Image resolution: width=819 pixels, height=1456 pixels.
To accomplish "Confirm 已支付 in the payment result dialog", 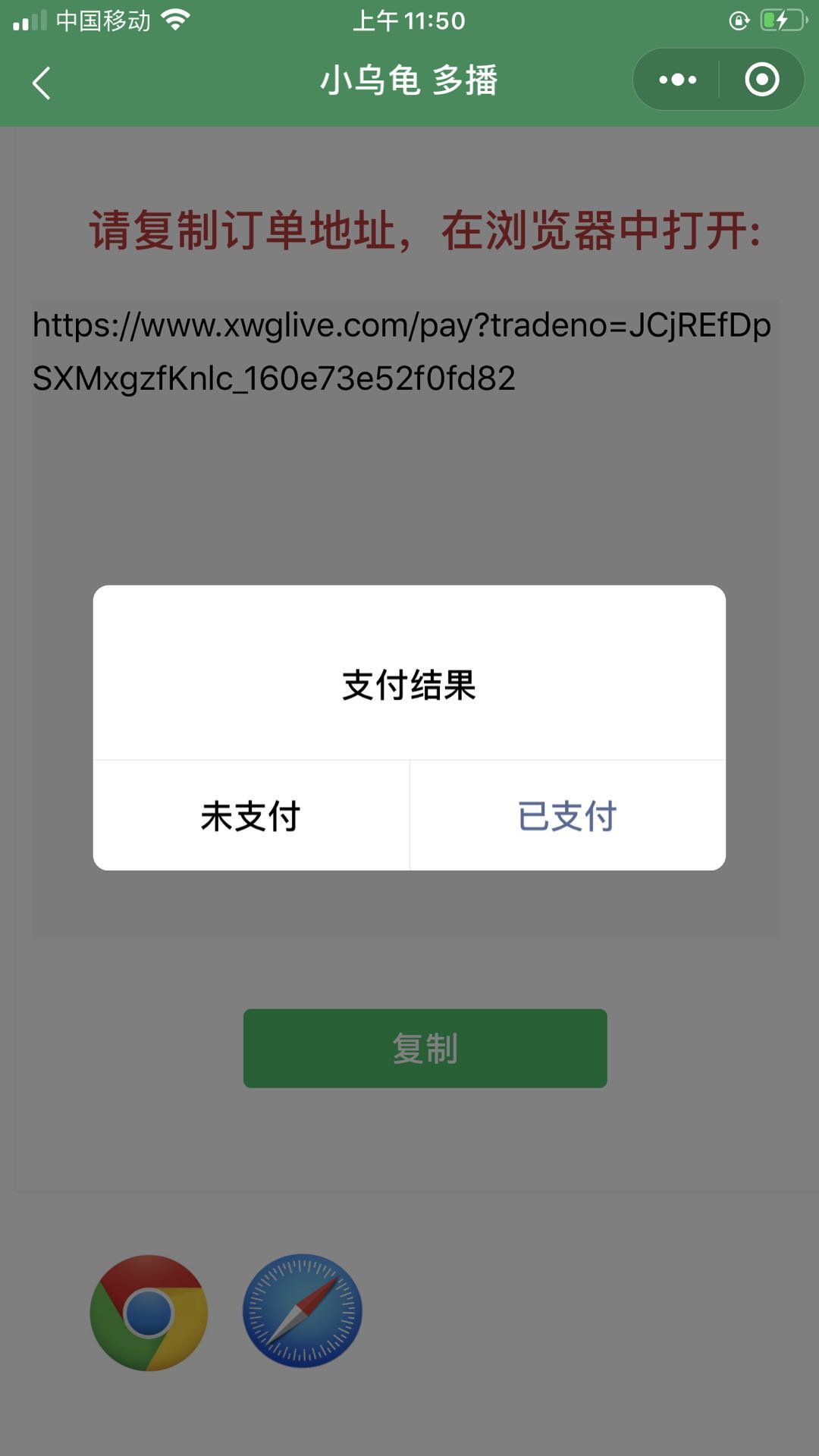I will coord(568,816).
